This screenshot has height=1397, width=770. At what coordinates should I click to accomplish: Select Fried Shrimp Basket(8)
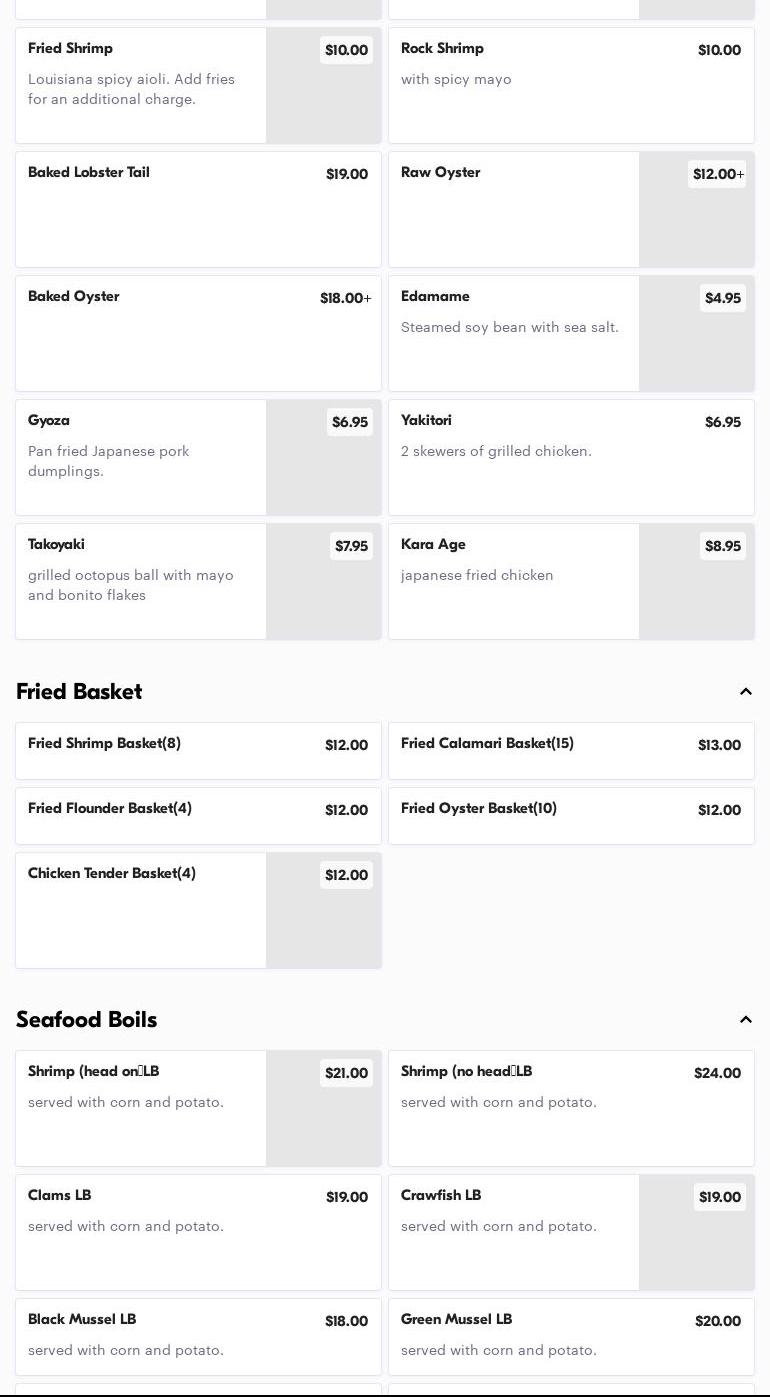tap(198, 751)
